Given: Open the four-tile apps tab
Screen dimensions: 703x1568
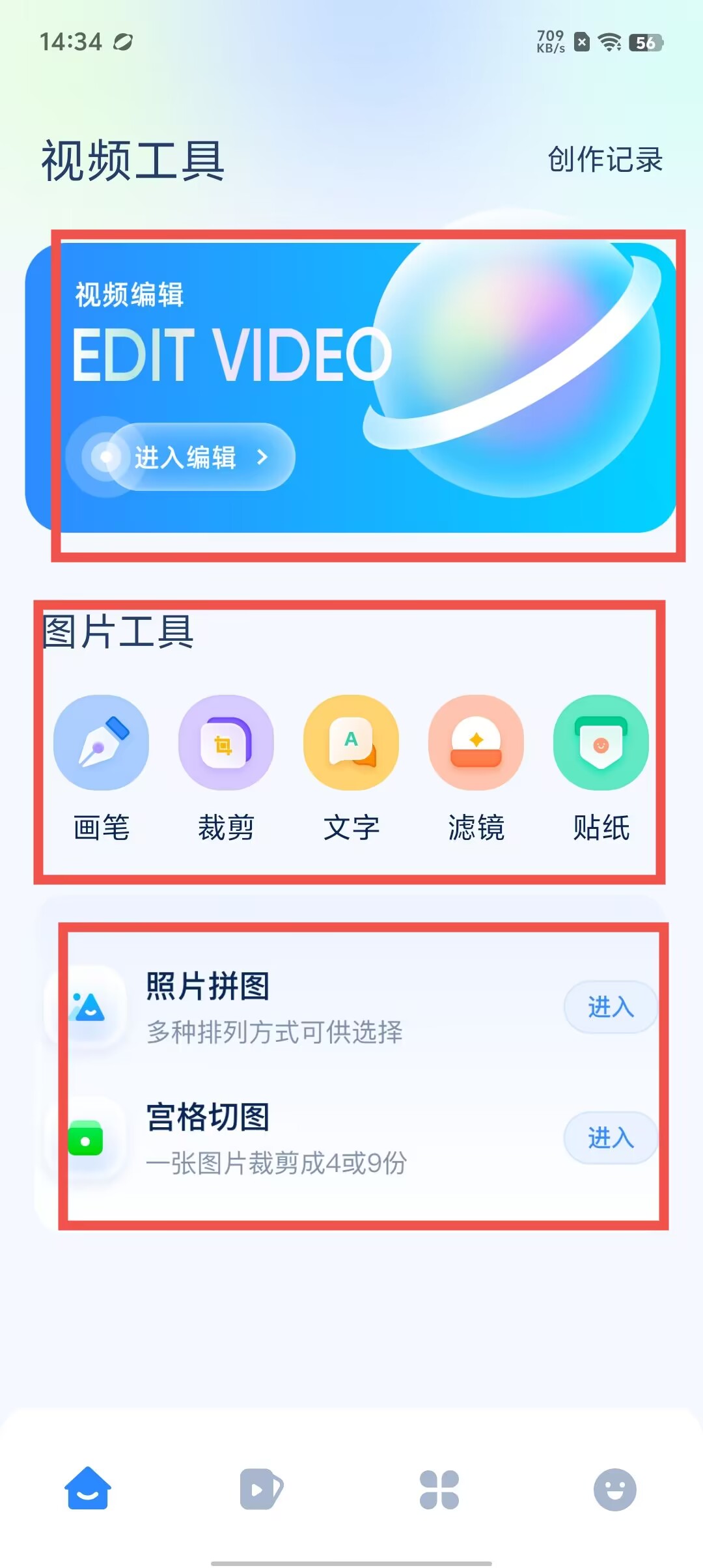Looking at the screenshot, I should point(439,1489).
